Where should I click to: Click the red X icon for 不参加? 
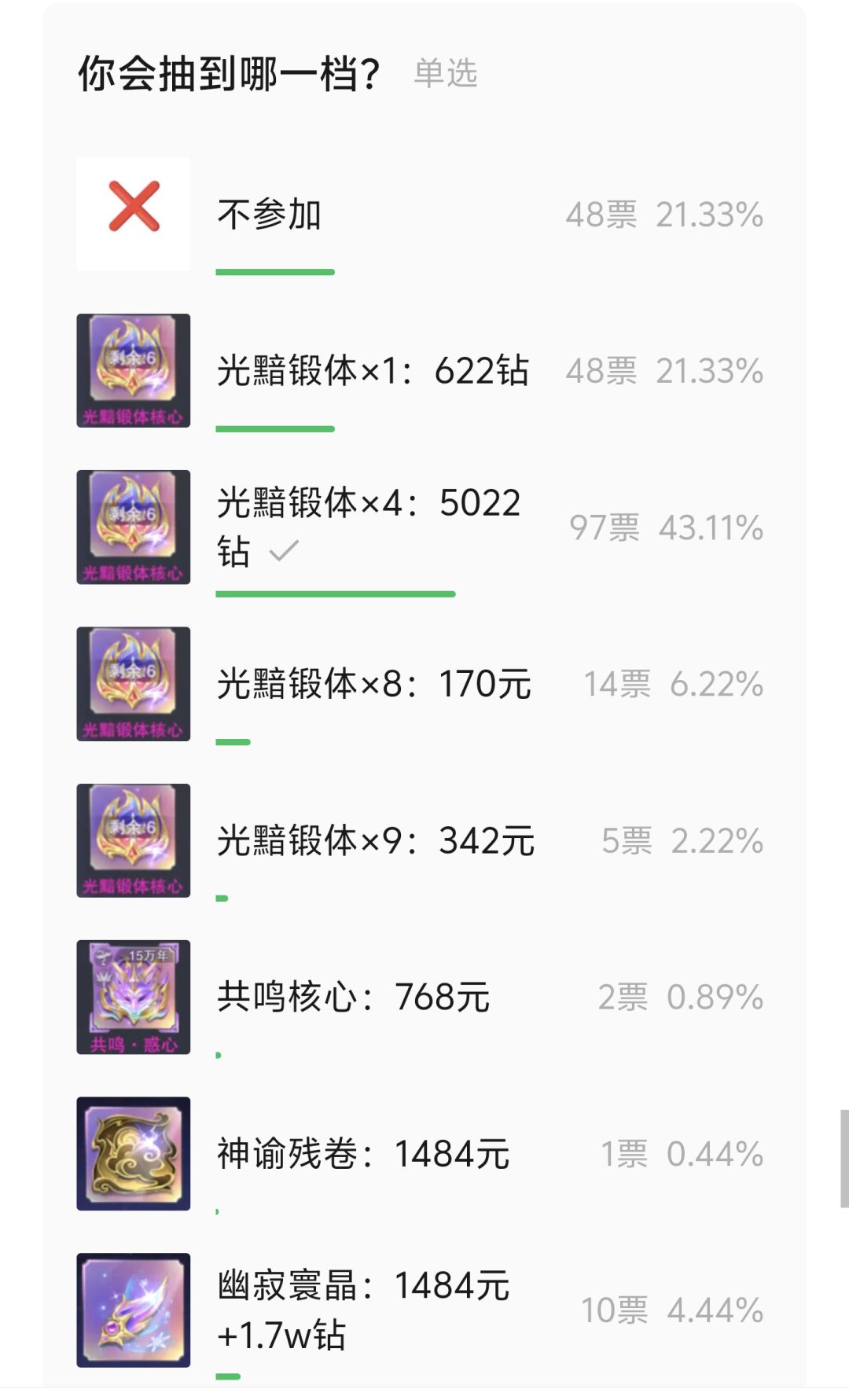tap(133, 209)
